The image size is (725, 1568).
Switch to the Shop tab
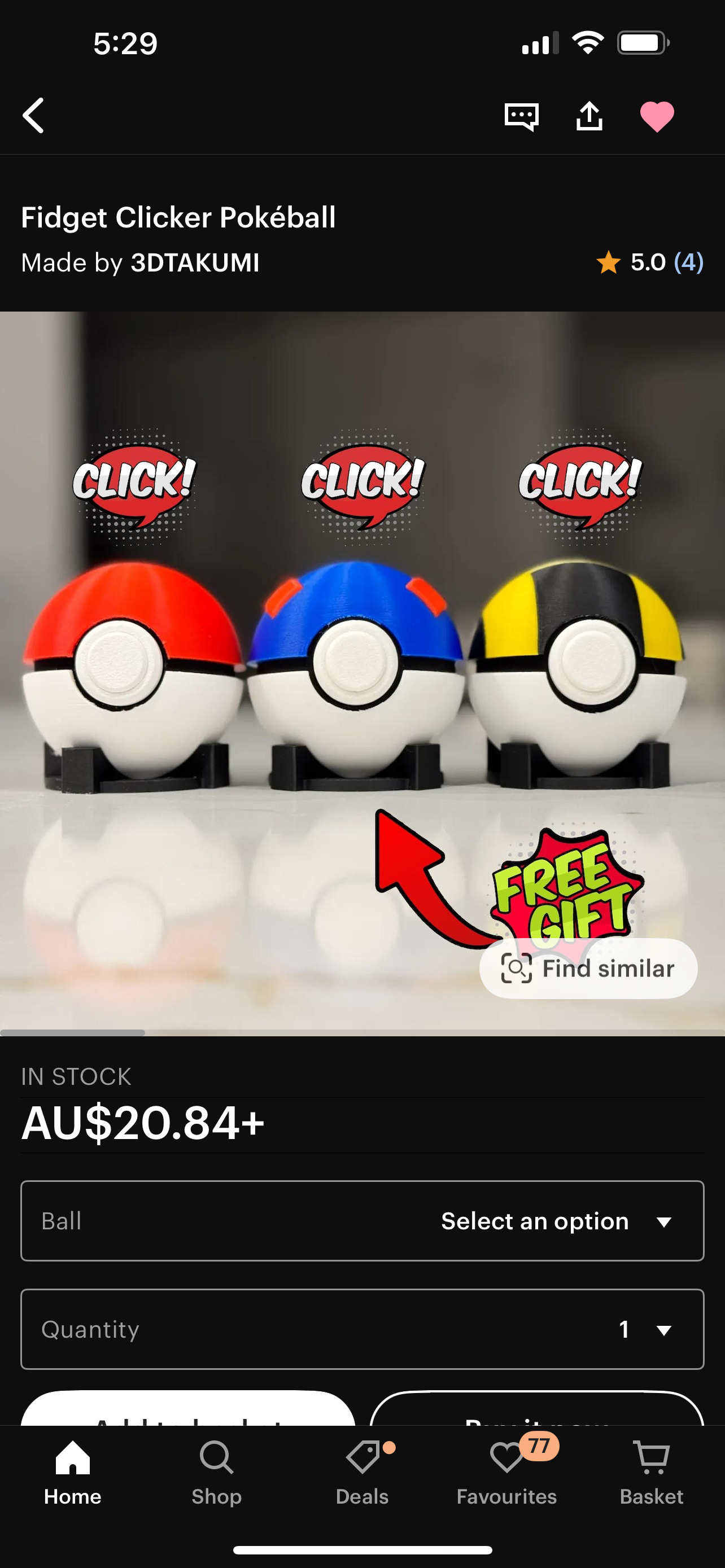(217, 1473)
